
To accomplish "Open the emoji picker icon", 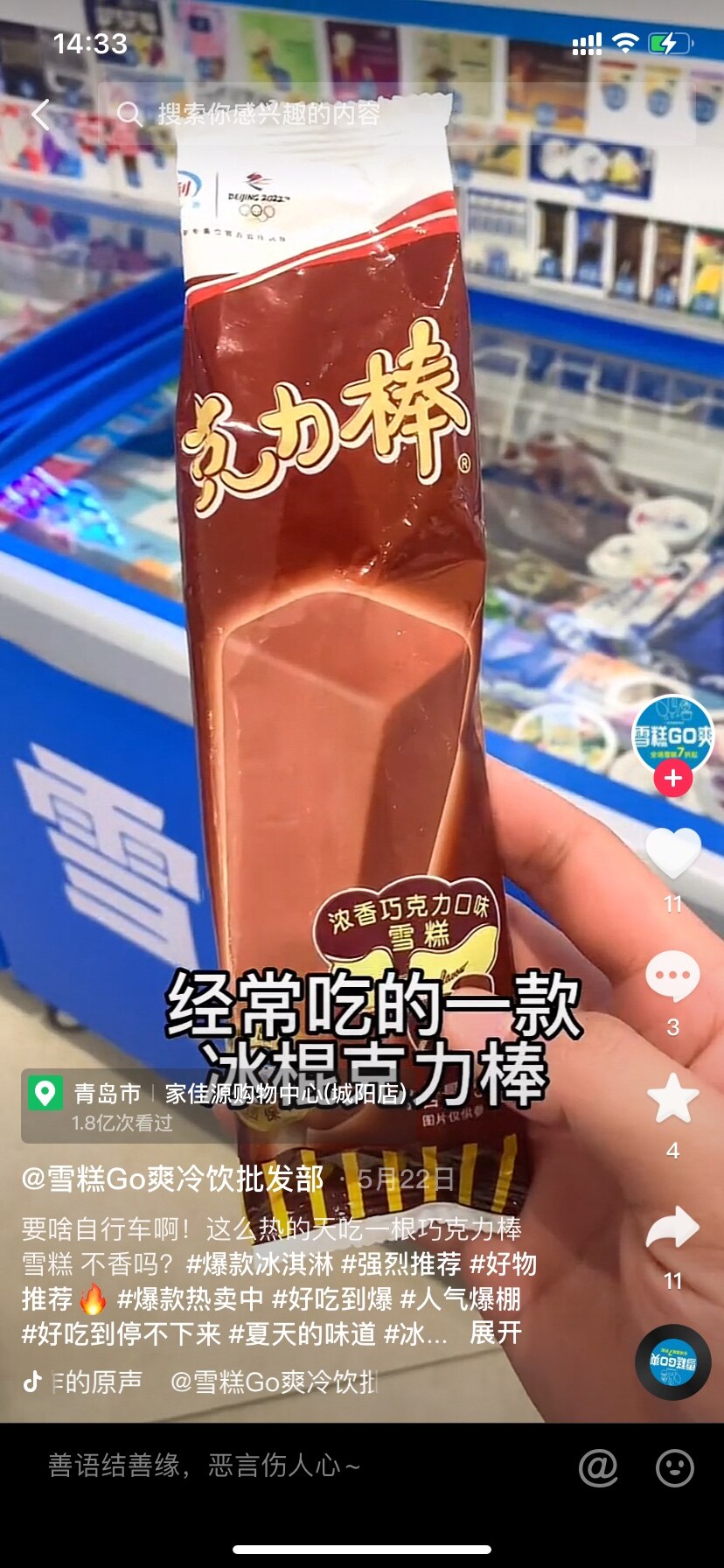I will click(x=675, y=1467).
